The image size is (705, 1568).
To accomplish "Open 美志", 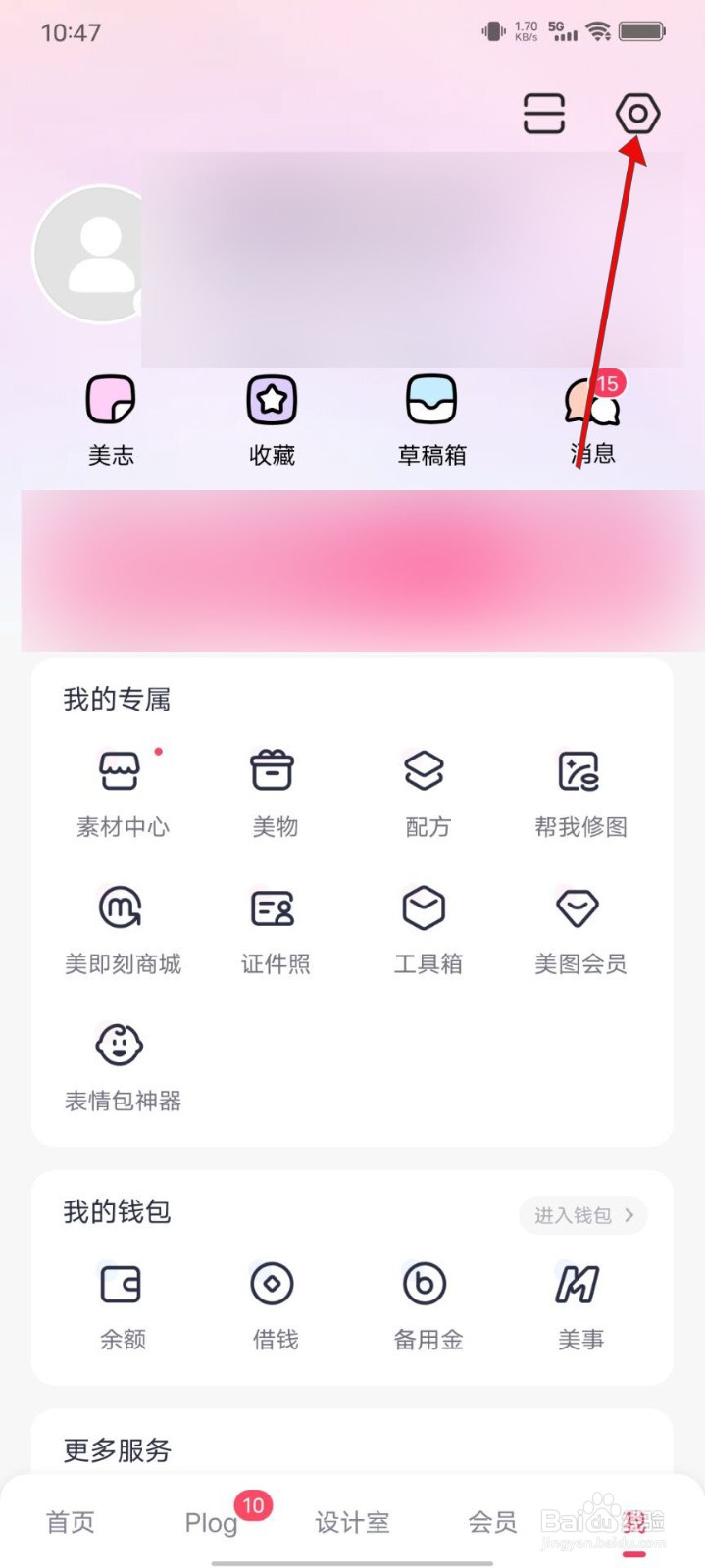I will [x=111, y=420].
